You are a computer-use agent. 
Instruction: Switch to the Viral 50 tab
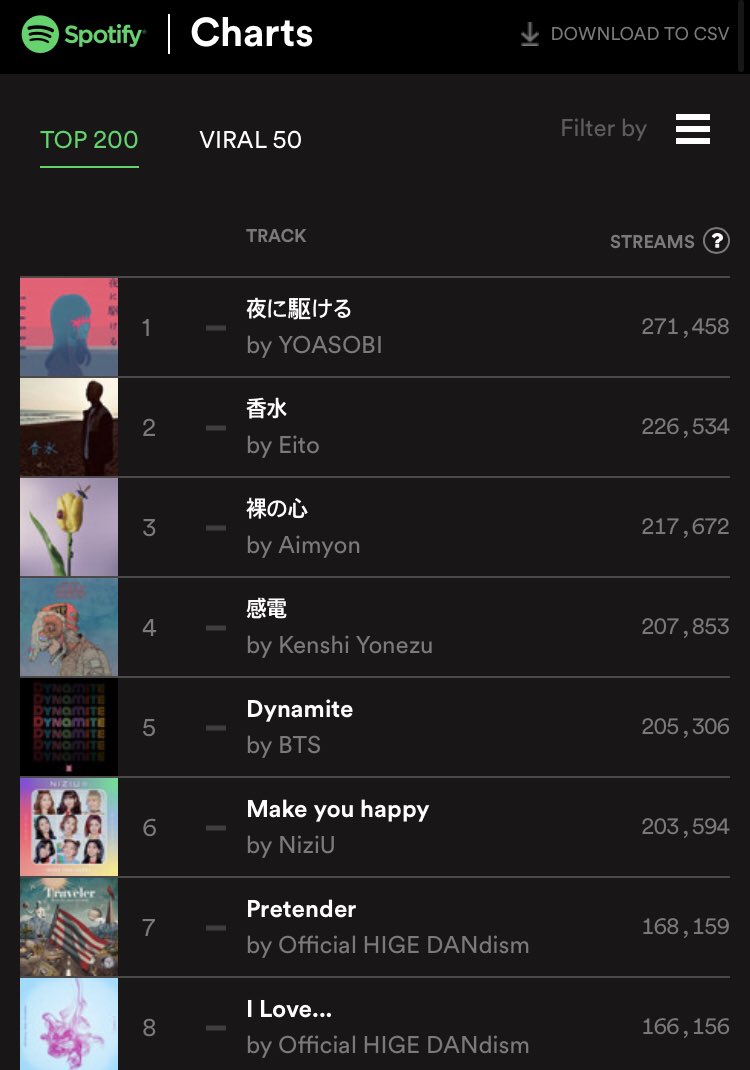pos(250,140)
